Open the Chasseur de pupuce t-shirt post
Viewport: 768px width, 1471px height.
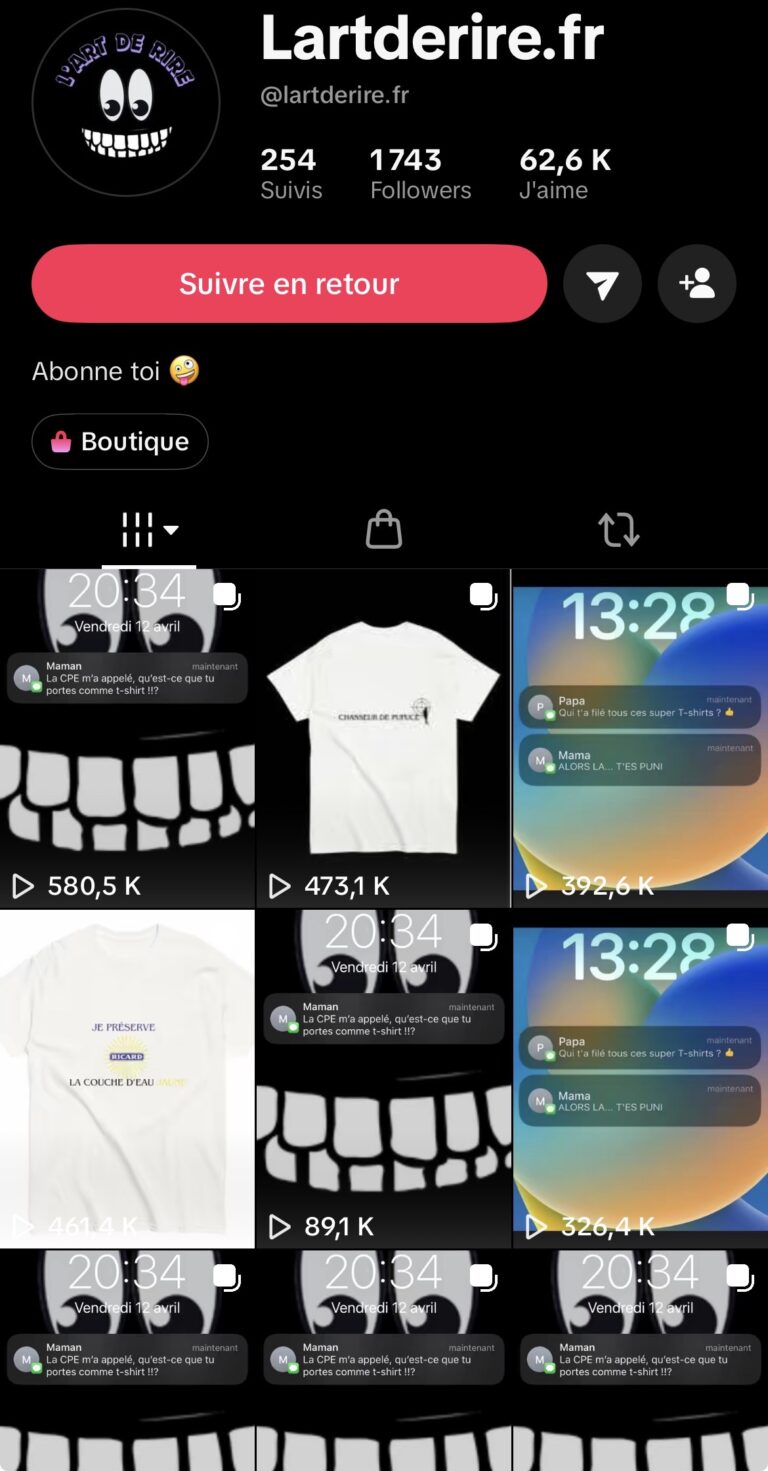383,740
